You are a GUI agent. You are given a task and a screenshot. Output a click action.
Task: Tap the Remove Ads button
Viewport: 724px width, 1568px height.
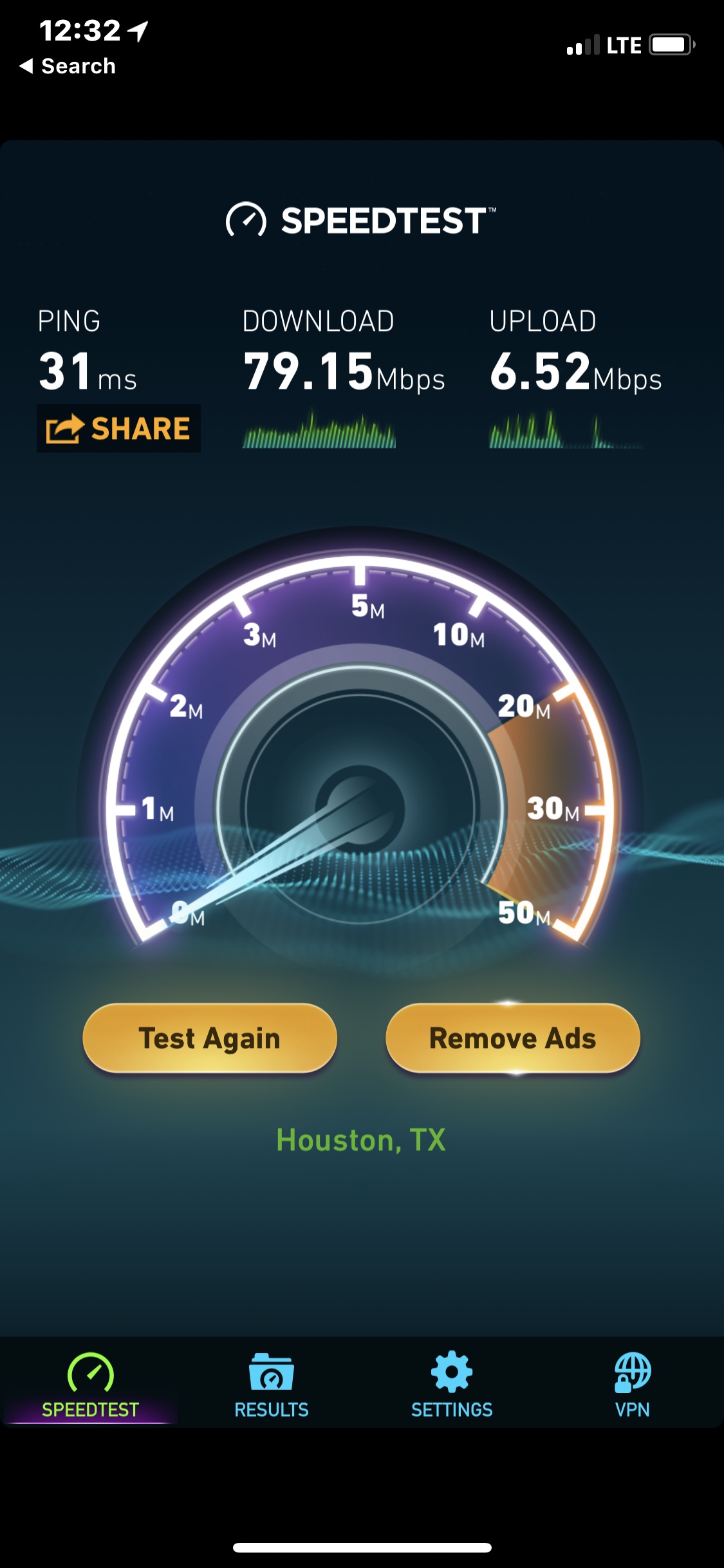(513, 1038)
